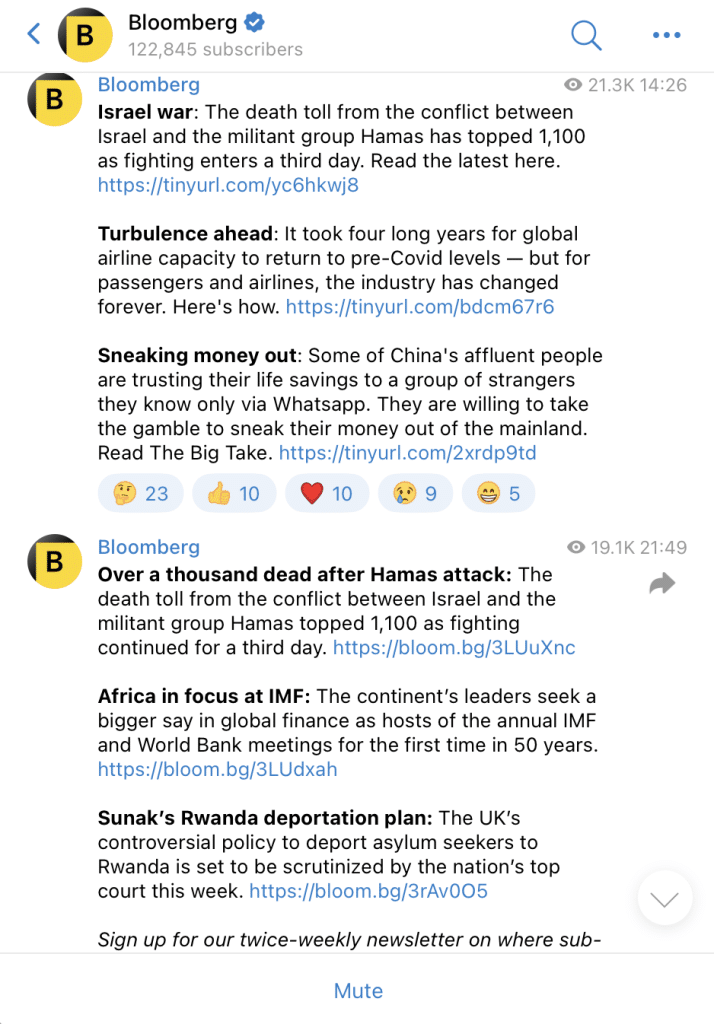Open tinyurl.com/yc6hkwj8 Israel war link
The height and width of the screenshot is (1024, 714).
click(x=228, y=185)
